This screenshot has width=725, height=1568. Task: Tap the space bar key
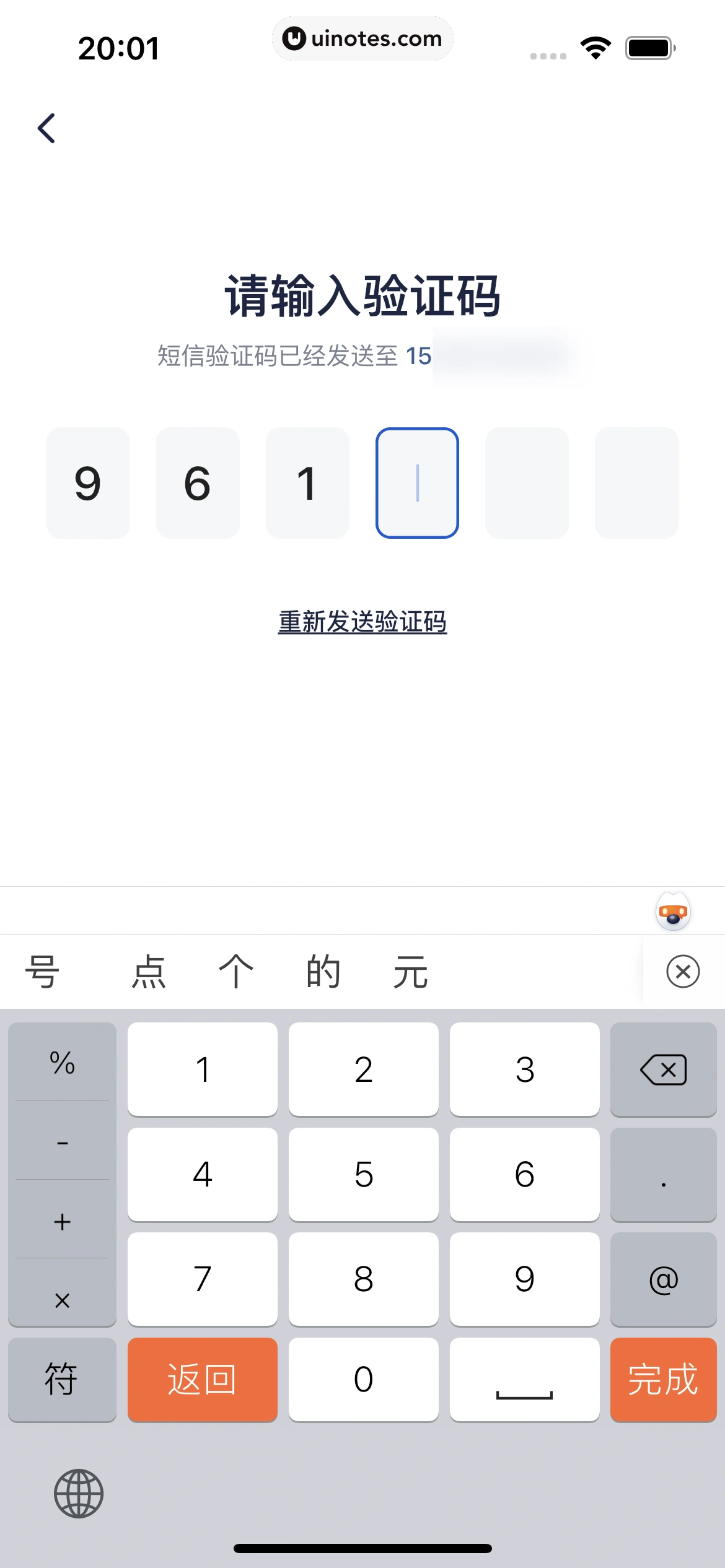pyautogui.click(x=525, y=1380)
